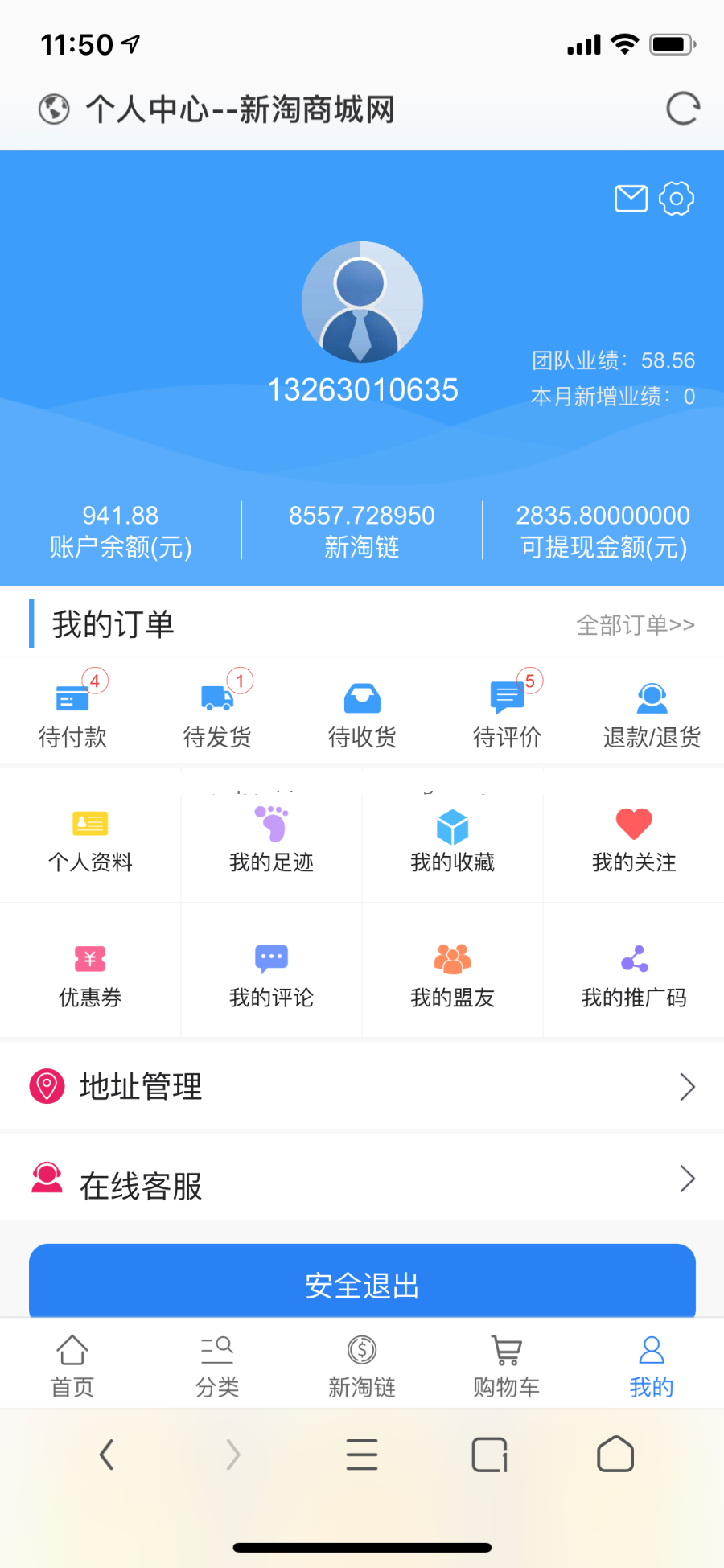Screen dimensions: 724x1568
Task: Open 我的足迹 browsing history
Action: coord(271,841)
